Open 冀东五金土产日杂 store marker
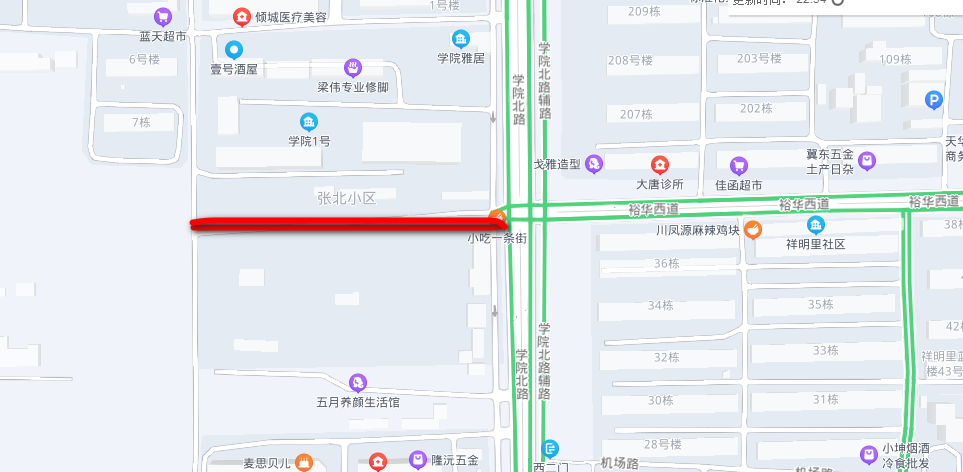 click(x=866, y=160)
